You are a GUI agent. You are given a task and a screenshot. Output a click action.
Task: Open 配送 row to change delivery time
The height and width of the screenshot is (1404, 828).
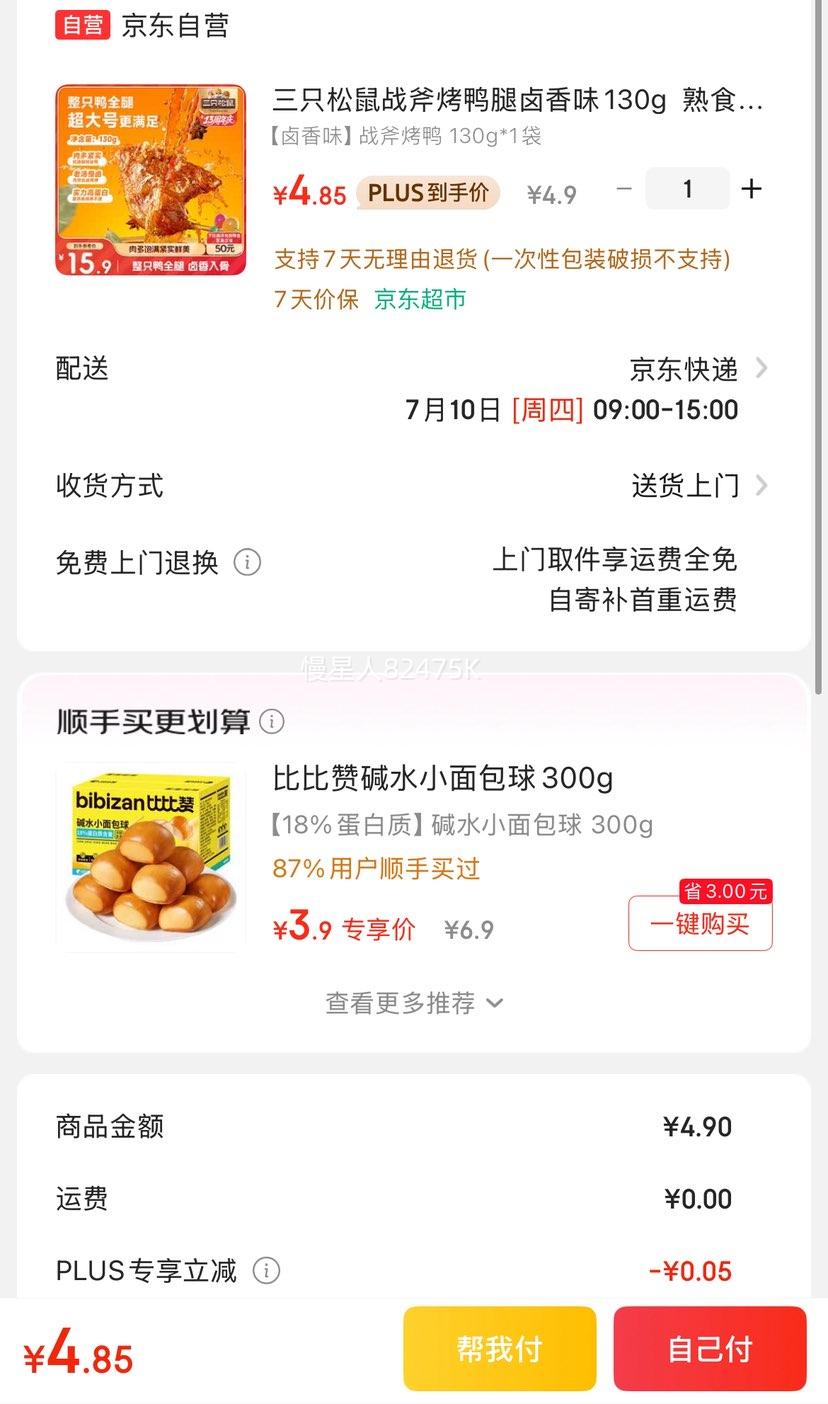point(413,389)
